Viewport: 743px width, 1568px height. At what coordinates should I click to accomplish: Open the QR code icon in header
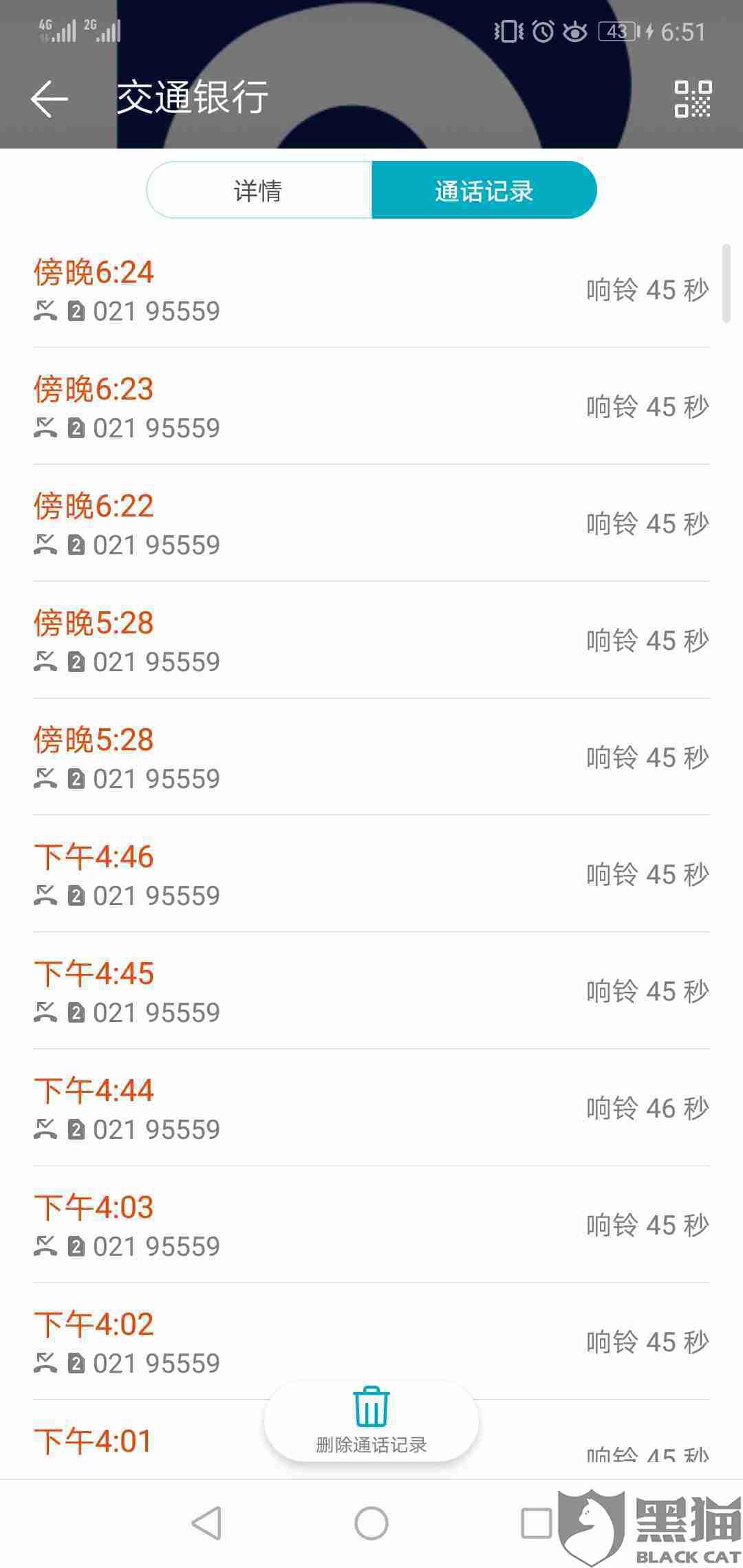pos(692,99)
